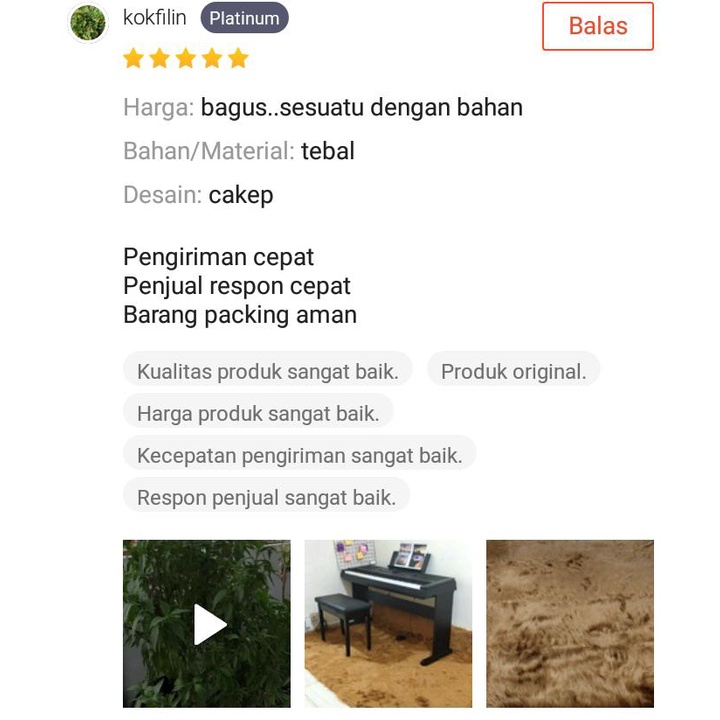This screenshot has width=720, height=720.
Task: Open the piano room review photo
Action: click(x=388, y=624)
